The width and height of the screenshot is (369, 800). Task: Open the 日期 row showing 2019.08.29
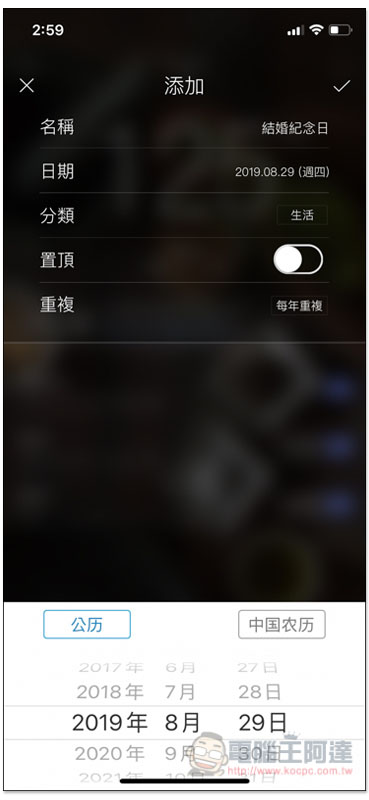184,171
